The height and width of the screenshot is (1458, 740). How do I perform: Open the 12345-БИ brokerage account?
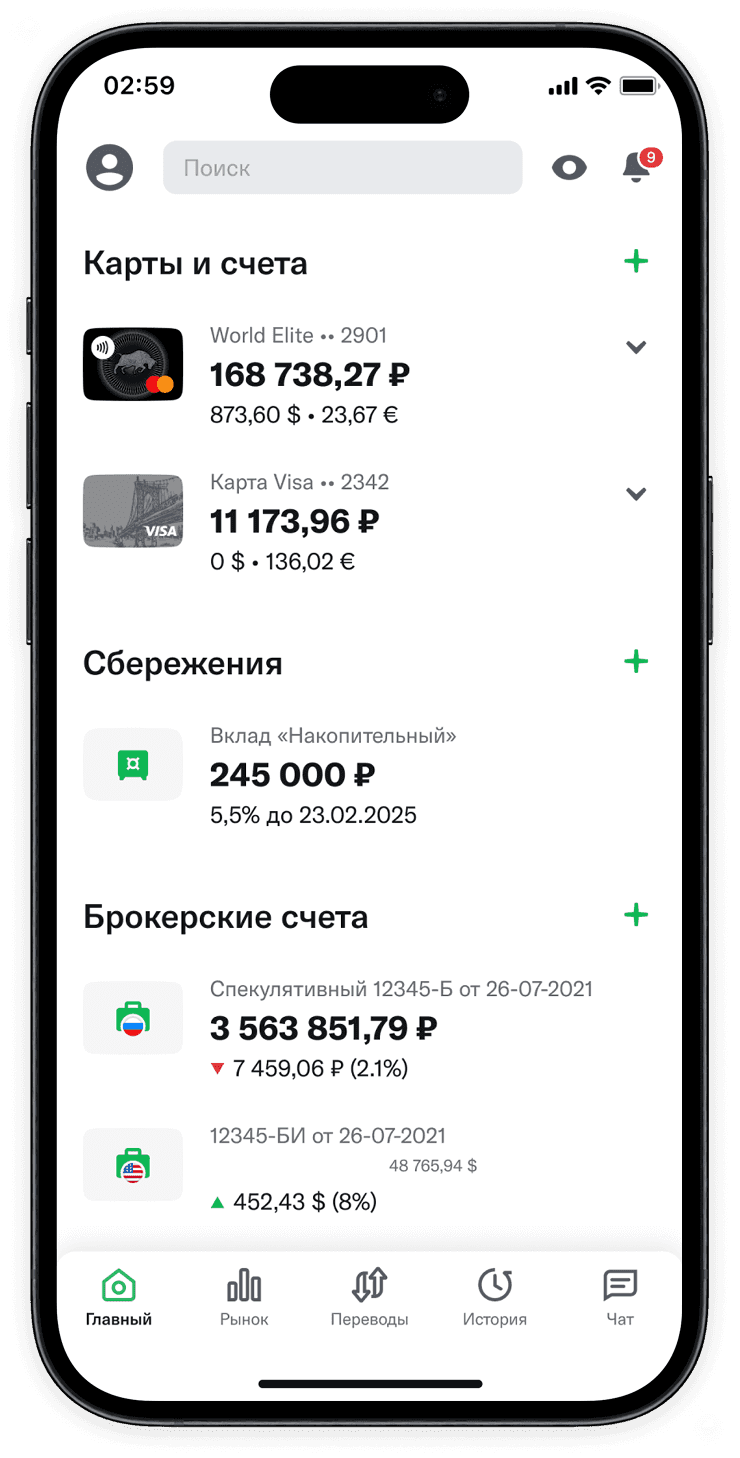click(x=328, y=1168)
